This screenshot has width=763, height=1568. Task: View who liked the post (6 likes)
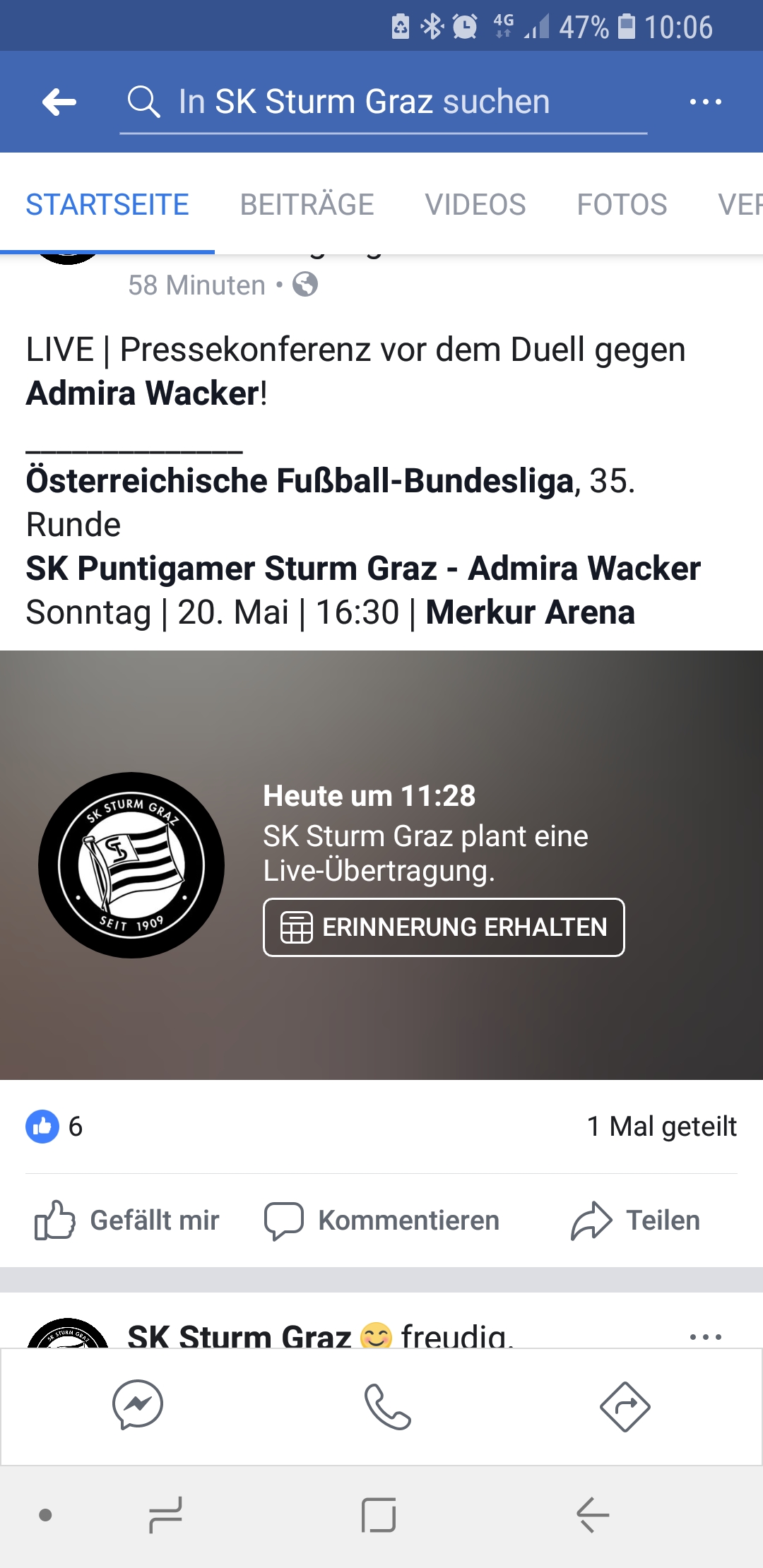pyautogui.click(x=54, y=1127)
